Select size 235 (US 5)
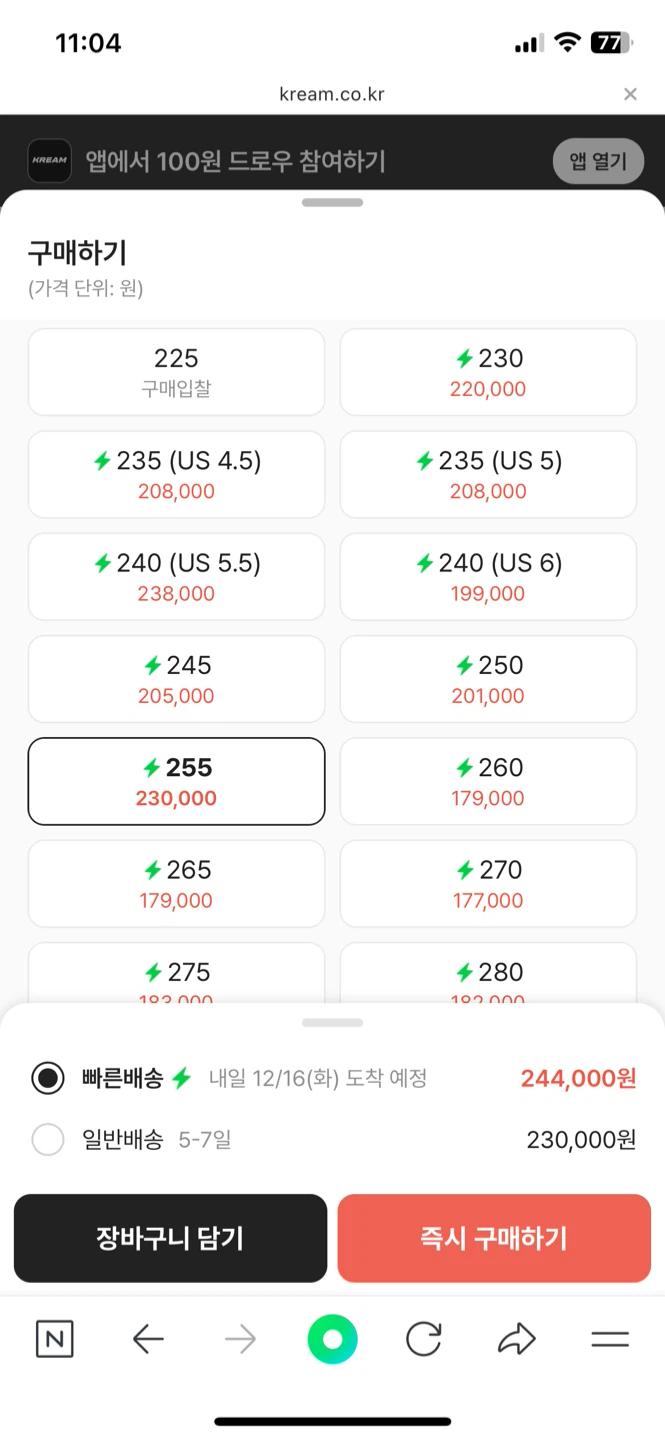The image size is (665, 1440). click(488, 474)
